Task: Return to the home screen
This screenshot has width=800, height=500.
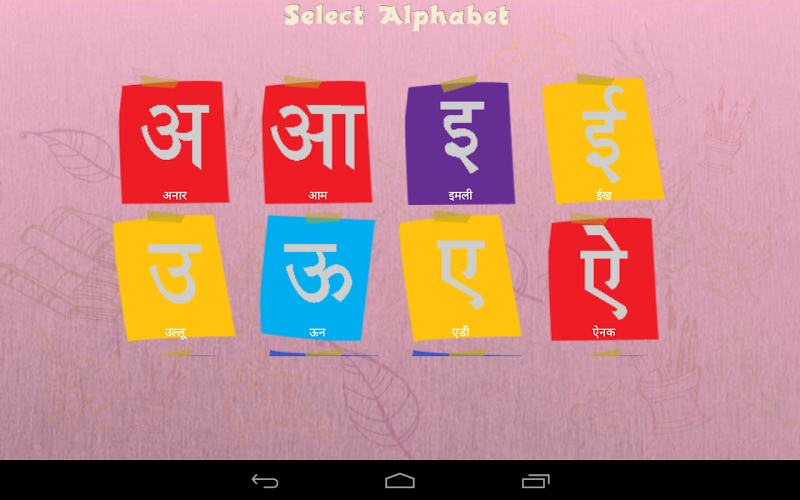Action: (x=400, y=481)
